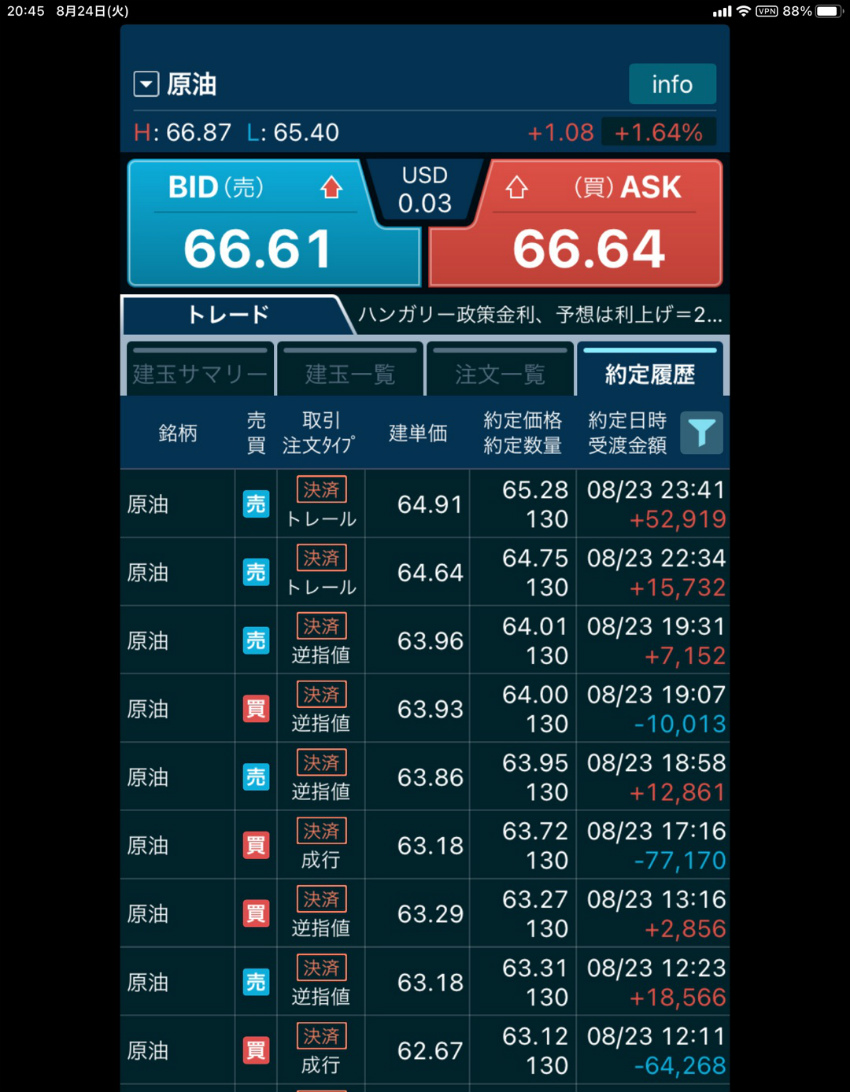Screen dimensions: 850x1092
Task: Tap the BID (売) 66.61 sell button
Action: (x=272, y=224)
